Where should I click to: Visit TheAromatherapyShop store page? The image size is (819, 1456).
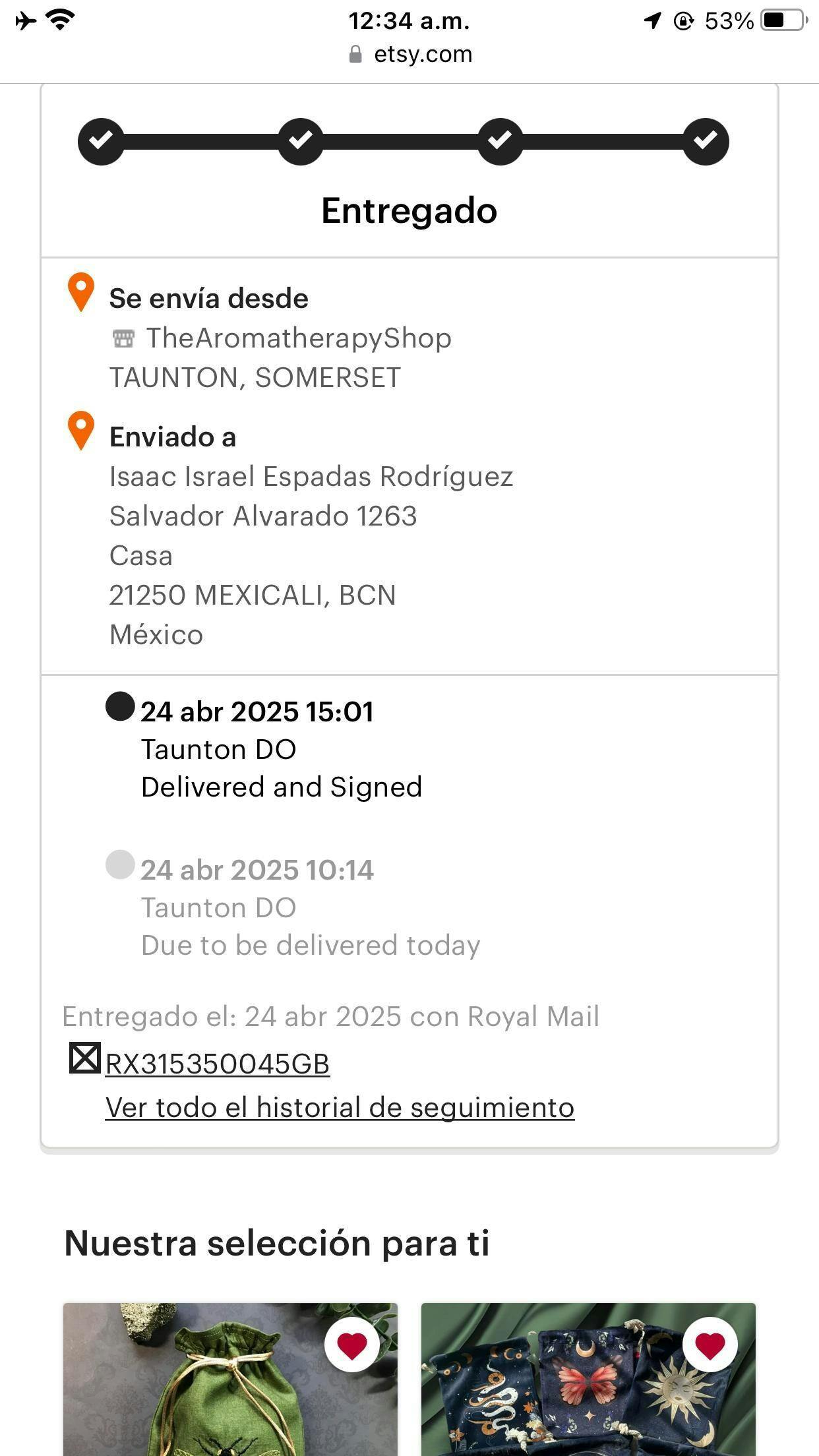[298, 338]
